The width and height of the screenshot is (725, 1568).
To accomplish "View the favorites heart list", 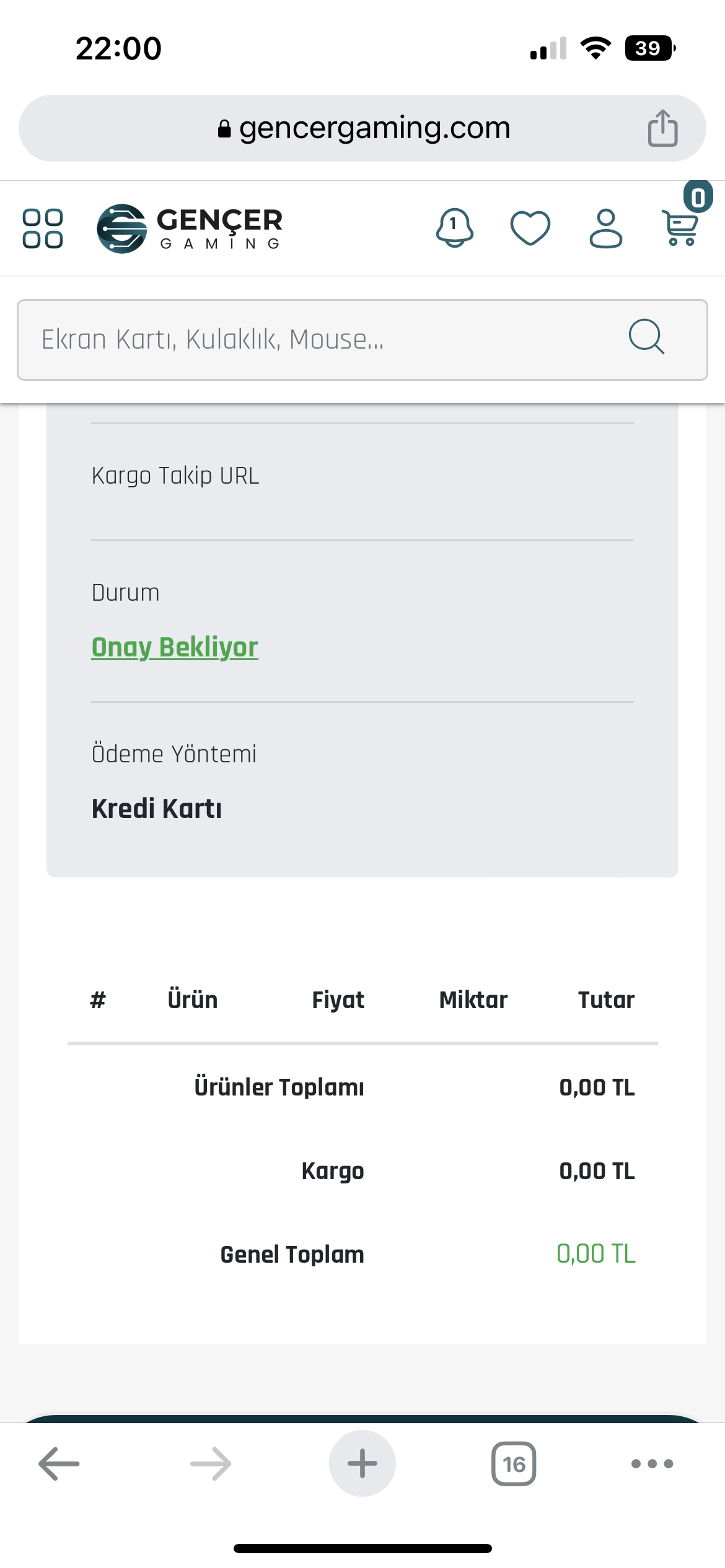I will click(530, 228).
